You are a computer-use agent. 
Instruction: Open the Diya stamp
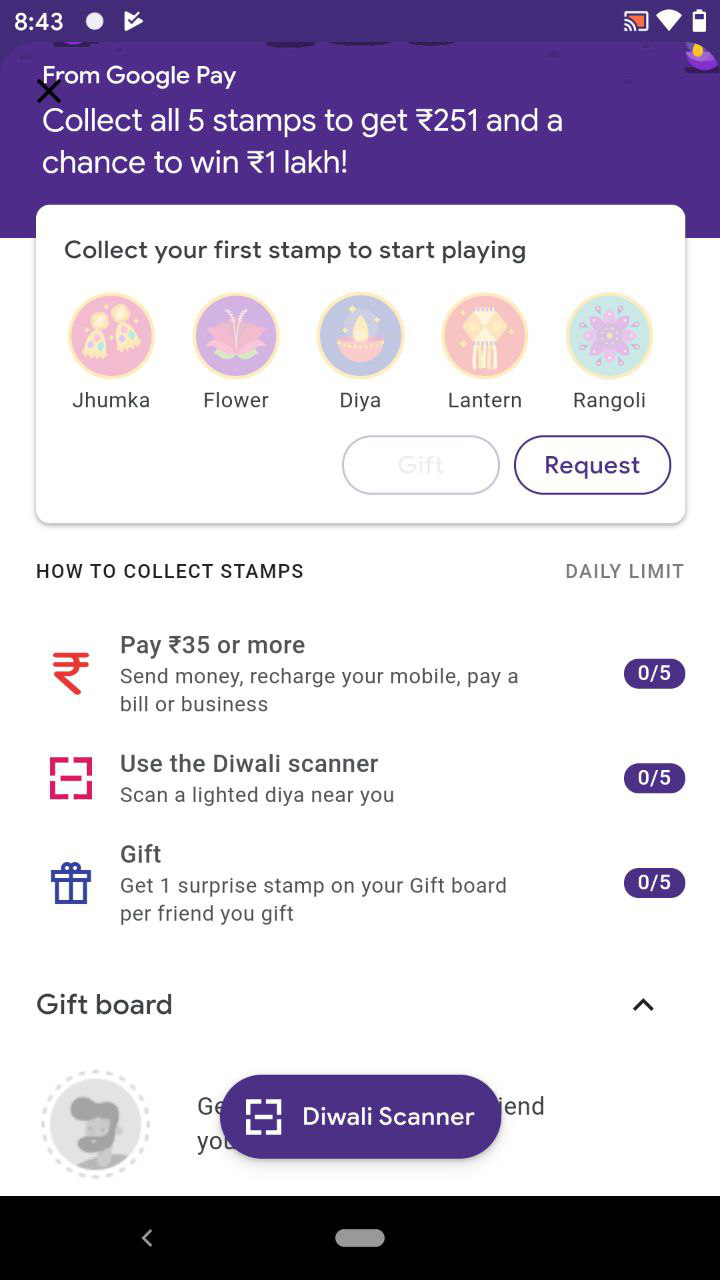click(x=360, y=336)
